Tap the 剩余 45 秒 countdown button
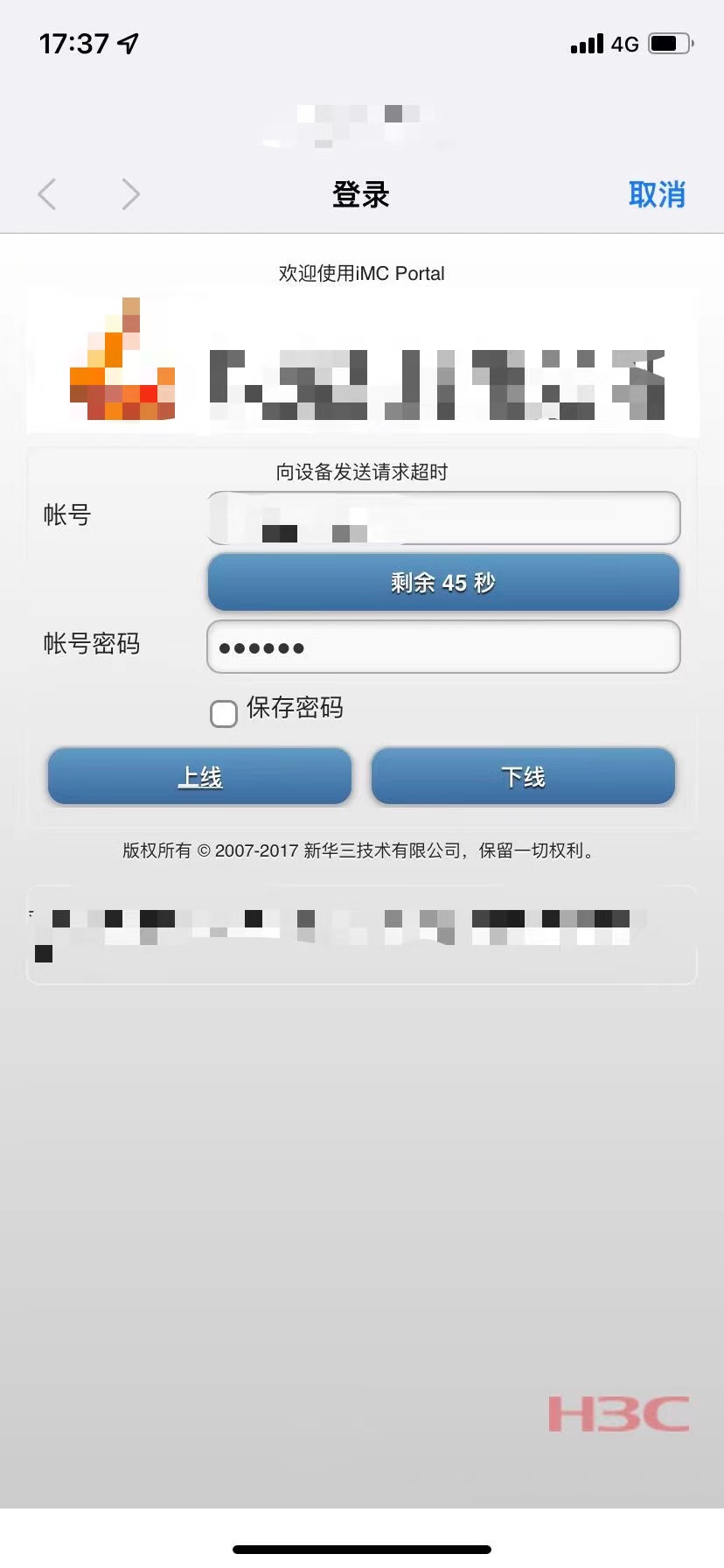Screen dimensions: 724x1568 point(443,582)
